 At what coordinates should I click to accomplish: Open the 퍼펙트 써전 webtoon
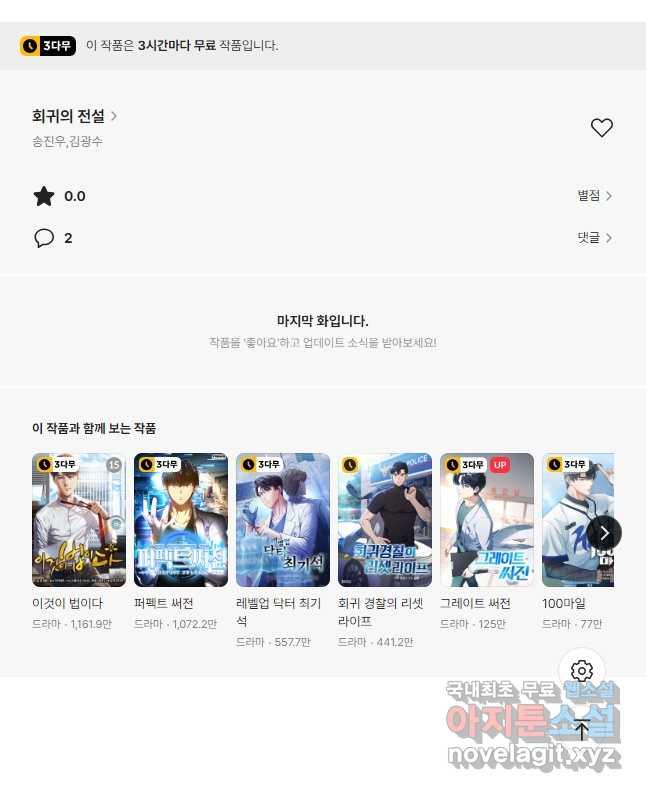[x=181, y=520]
